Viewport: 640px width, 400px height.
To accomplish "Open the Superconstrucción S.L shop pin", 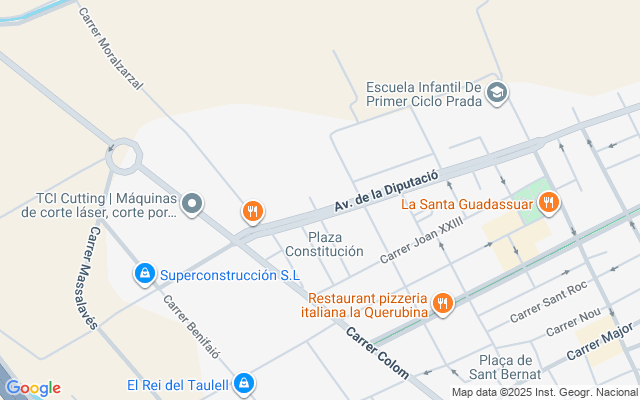I will click(x=146, y=273).
